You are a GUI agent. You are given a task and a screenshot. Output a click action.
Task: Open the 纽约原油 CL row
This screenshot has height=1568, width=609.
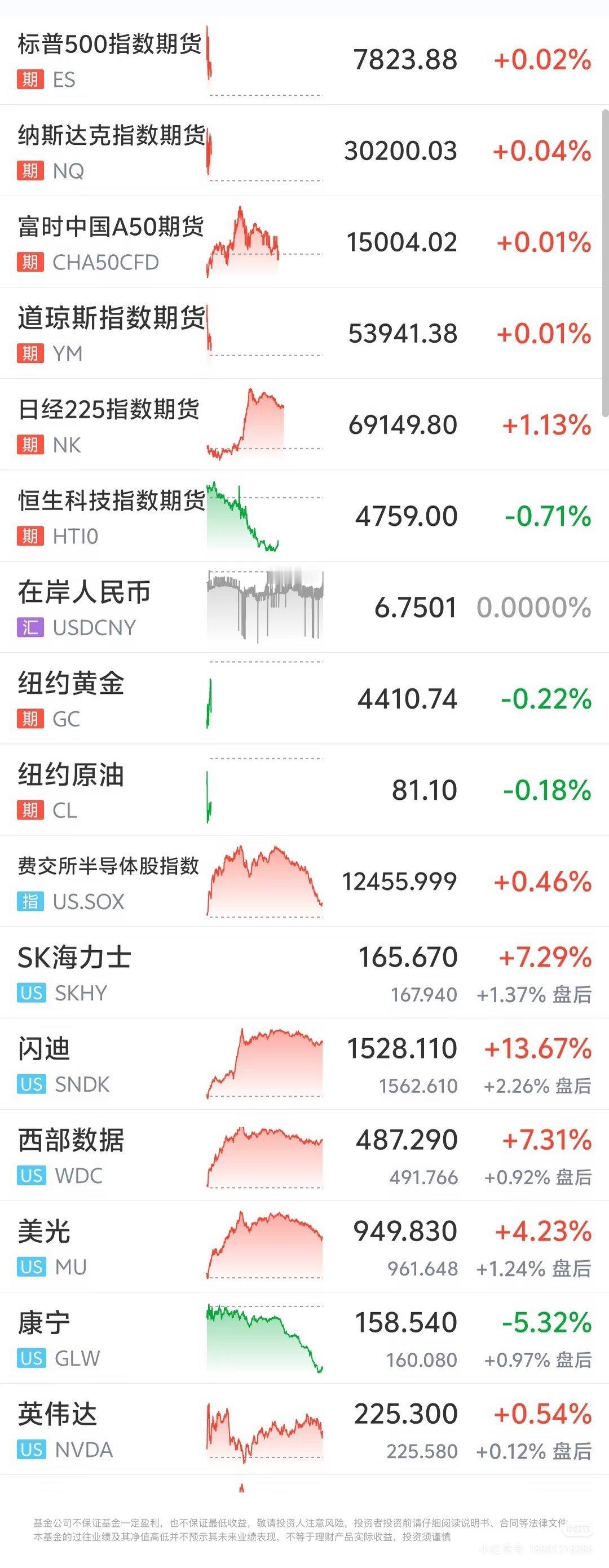(304, 790)
